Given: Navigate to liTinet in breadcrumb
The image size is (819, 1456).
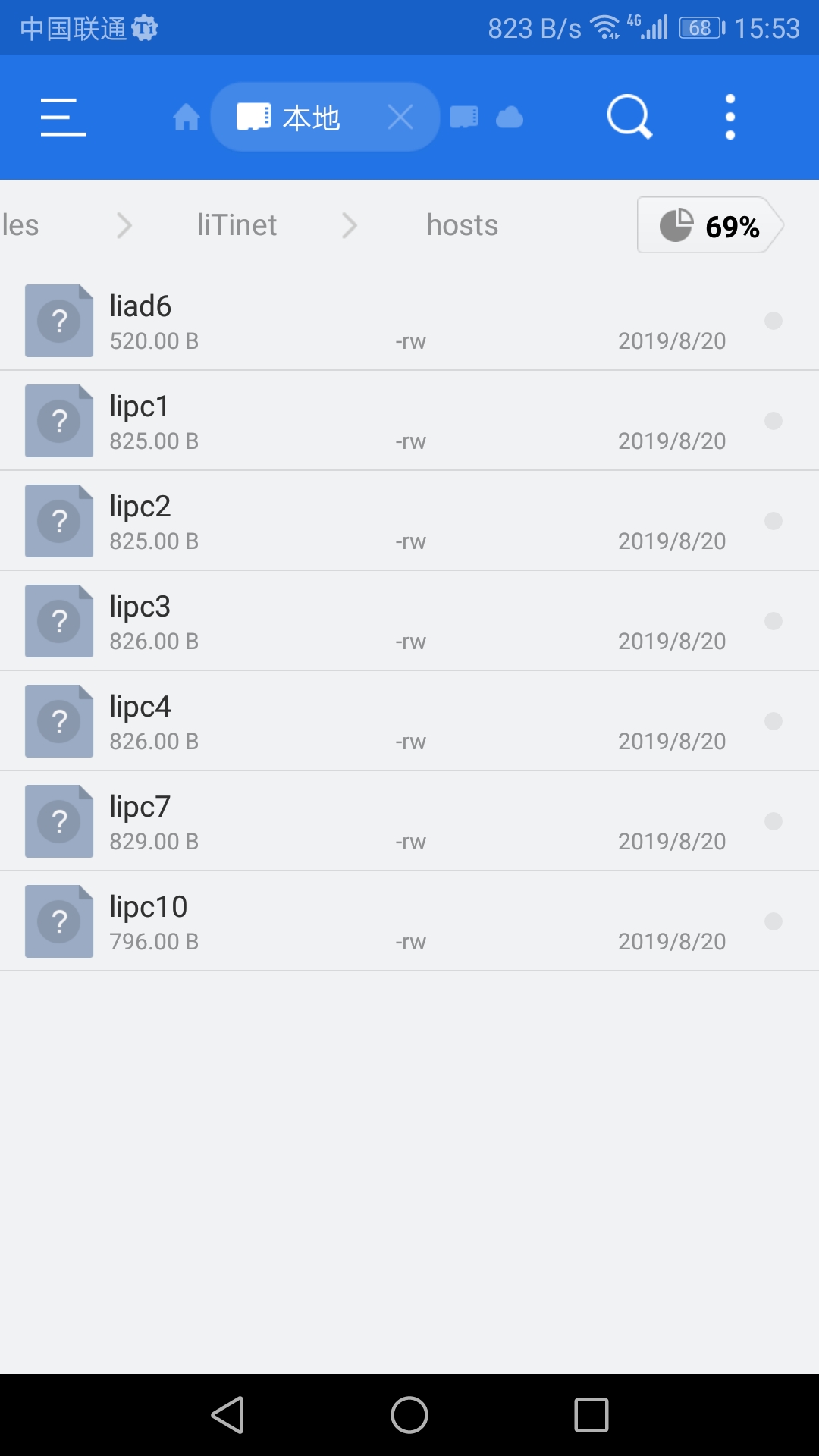Looking at the screenshot, I should pos(237,225).
